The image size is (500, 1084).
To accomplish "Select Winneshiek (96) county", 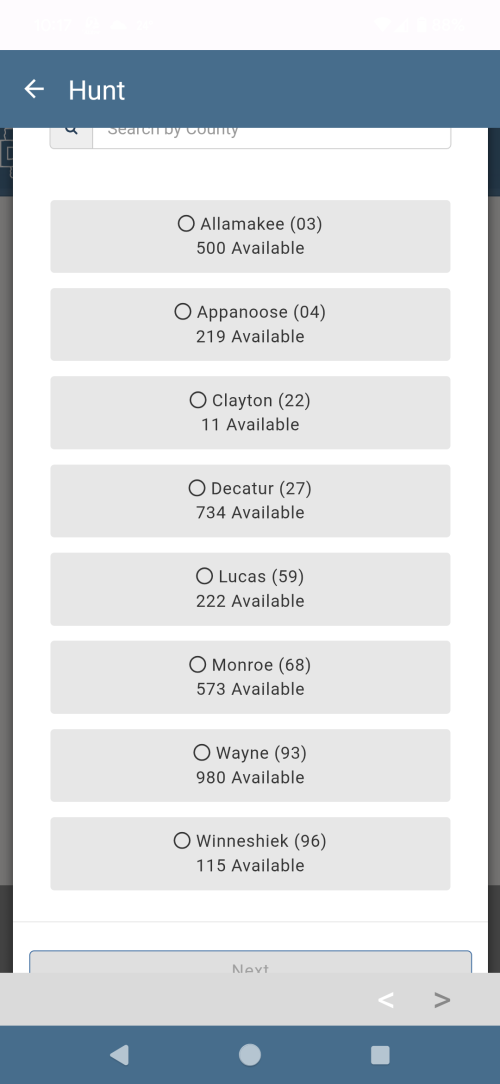I will click(x=250, y=853).
